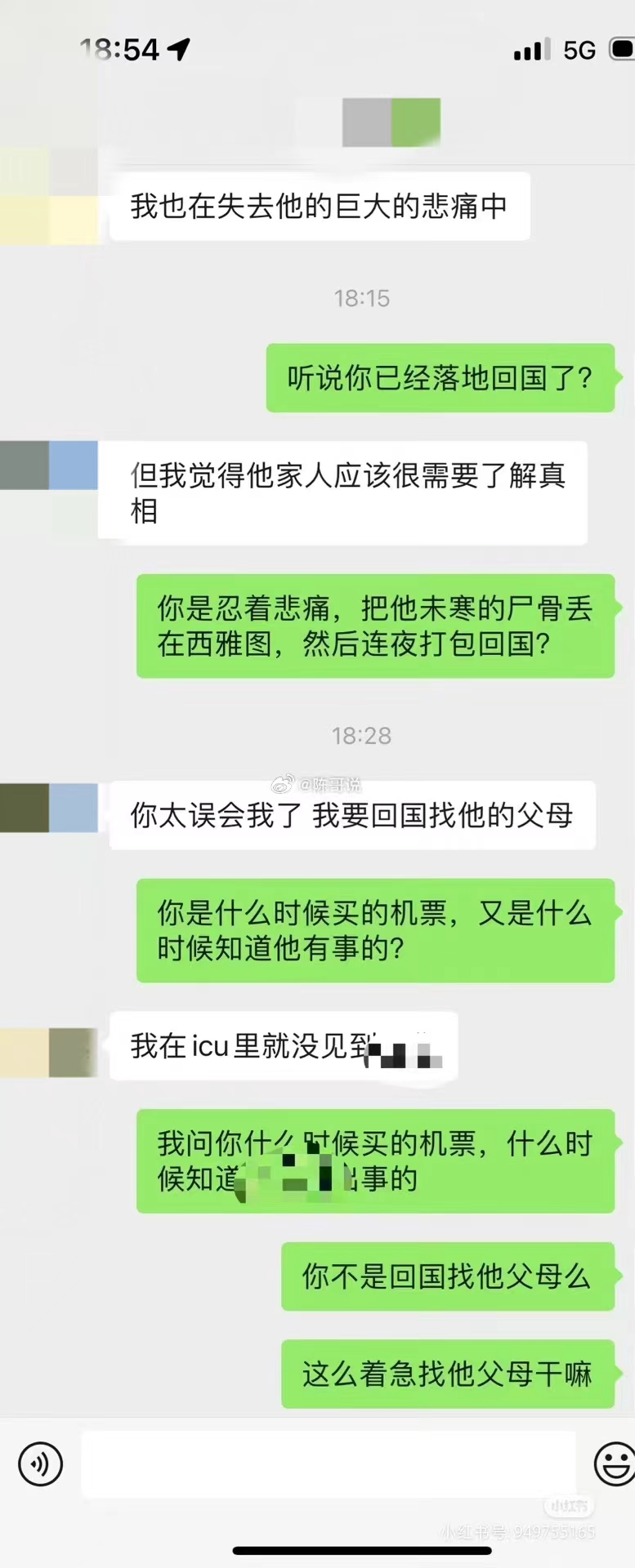Switch to voice message input

pyautogui.click(x=40, y=1463)
